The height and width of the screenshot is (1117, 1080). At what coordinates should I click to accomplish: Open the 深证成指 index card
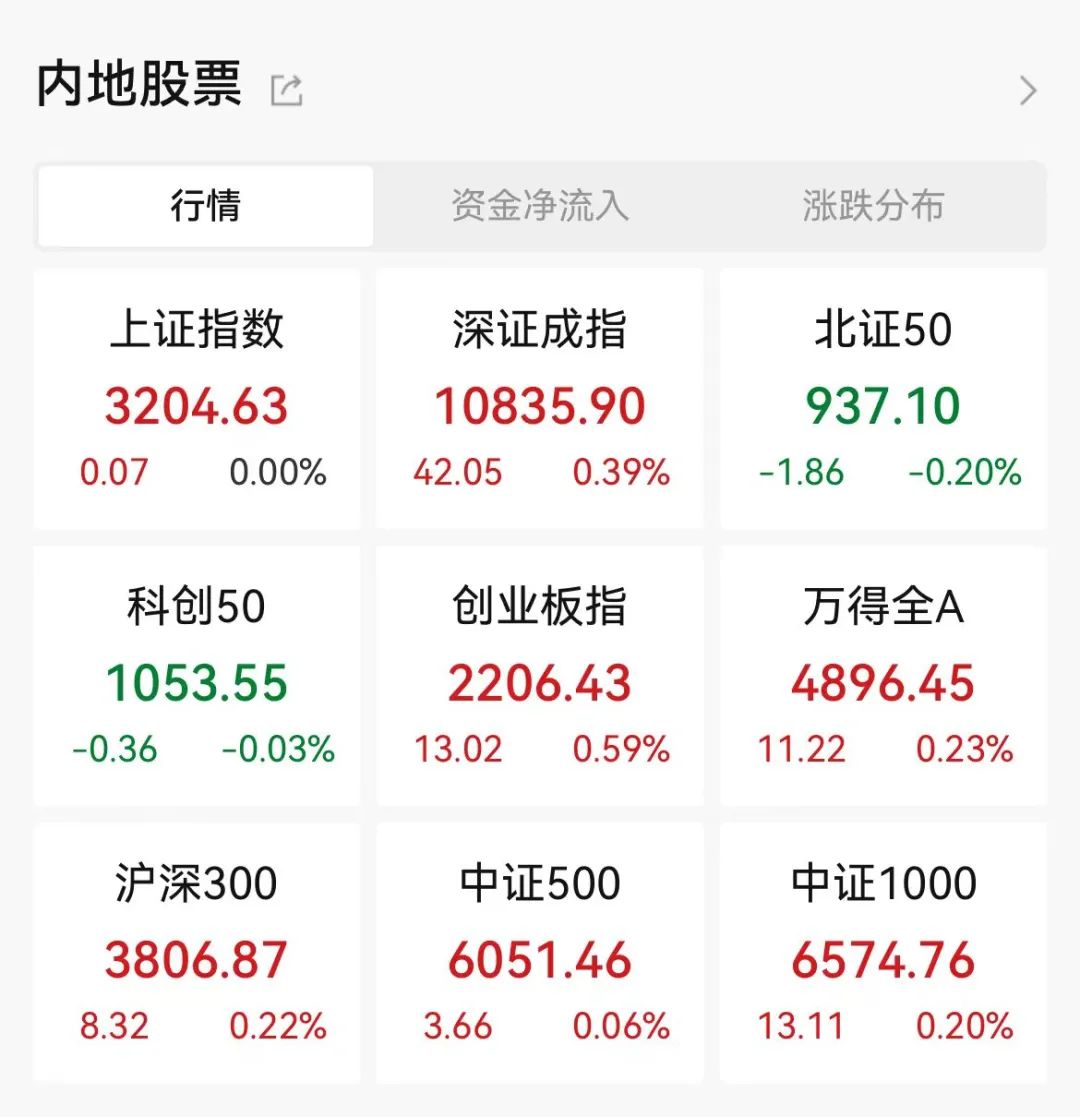pyautogui.click(x=540, y=399)
